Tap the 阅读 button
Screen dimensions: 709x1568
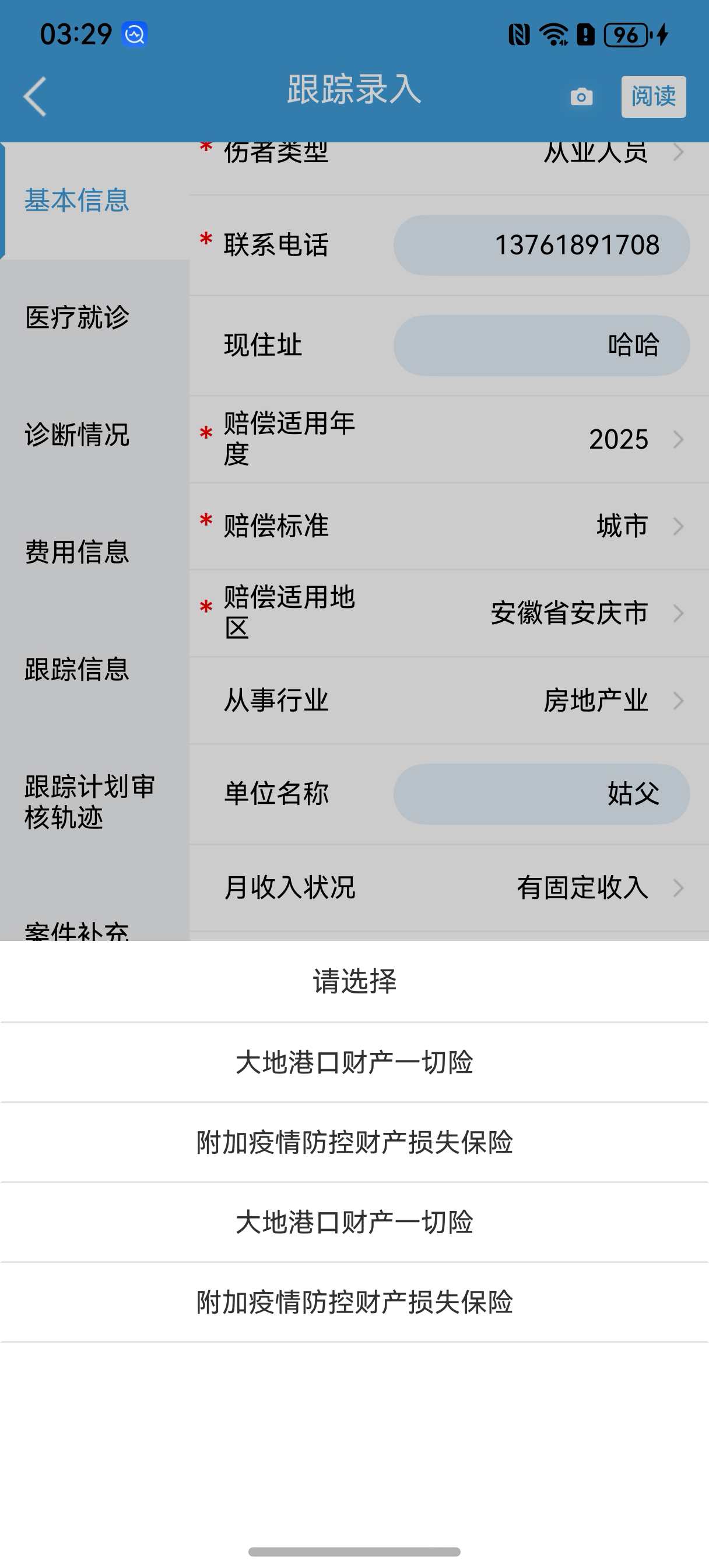[653, 97]
